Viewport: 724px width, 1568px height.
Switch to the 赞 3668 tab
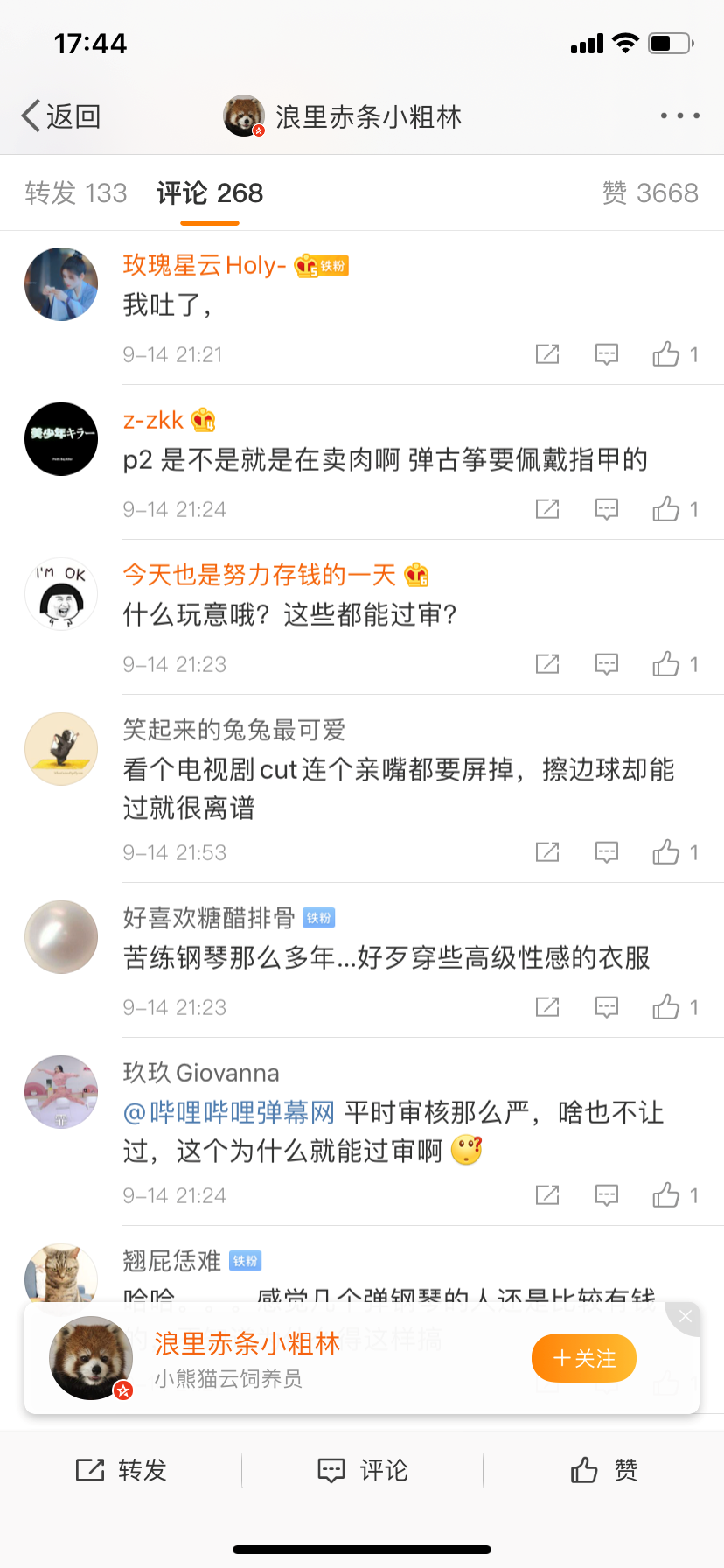pyautogui.click(x=650, y=192)
